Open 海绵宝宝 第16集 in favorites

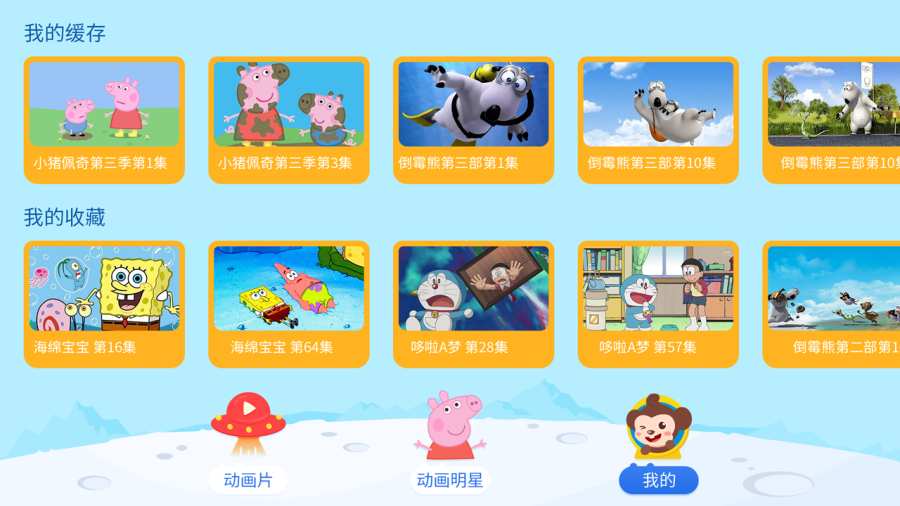104,303
